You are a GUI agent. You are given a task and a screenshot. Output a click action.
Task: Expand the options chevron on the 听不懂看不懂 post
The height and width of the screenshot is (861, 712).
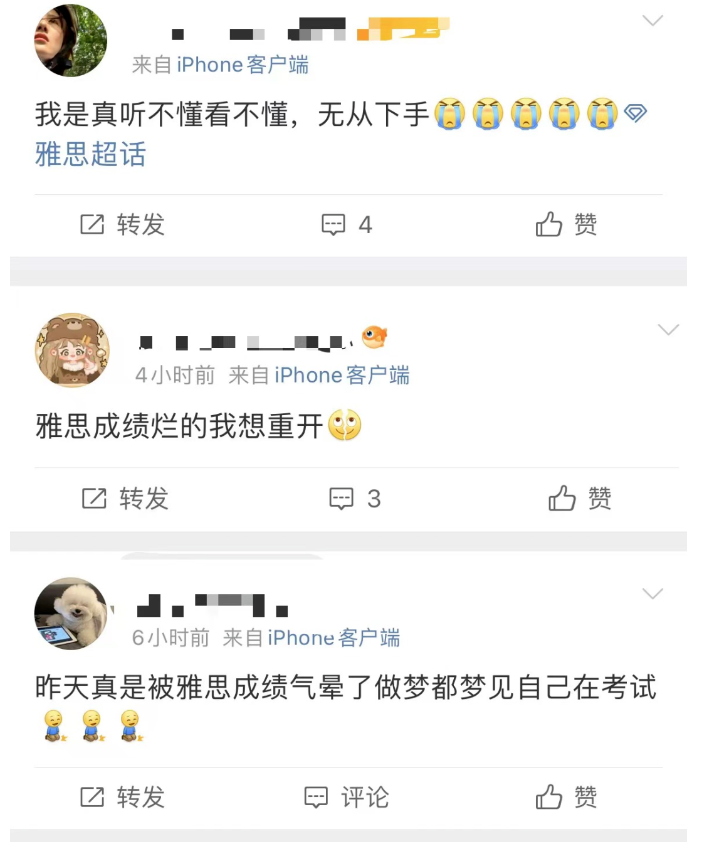tap(652, 20)
